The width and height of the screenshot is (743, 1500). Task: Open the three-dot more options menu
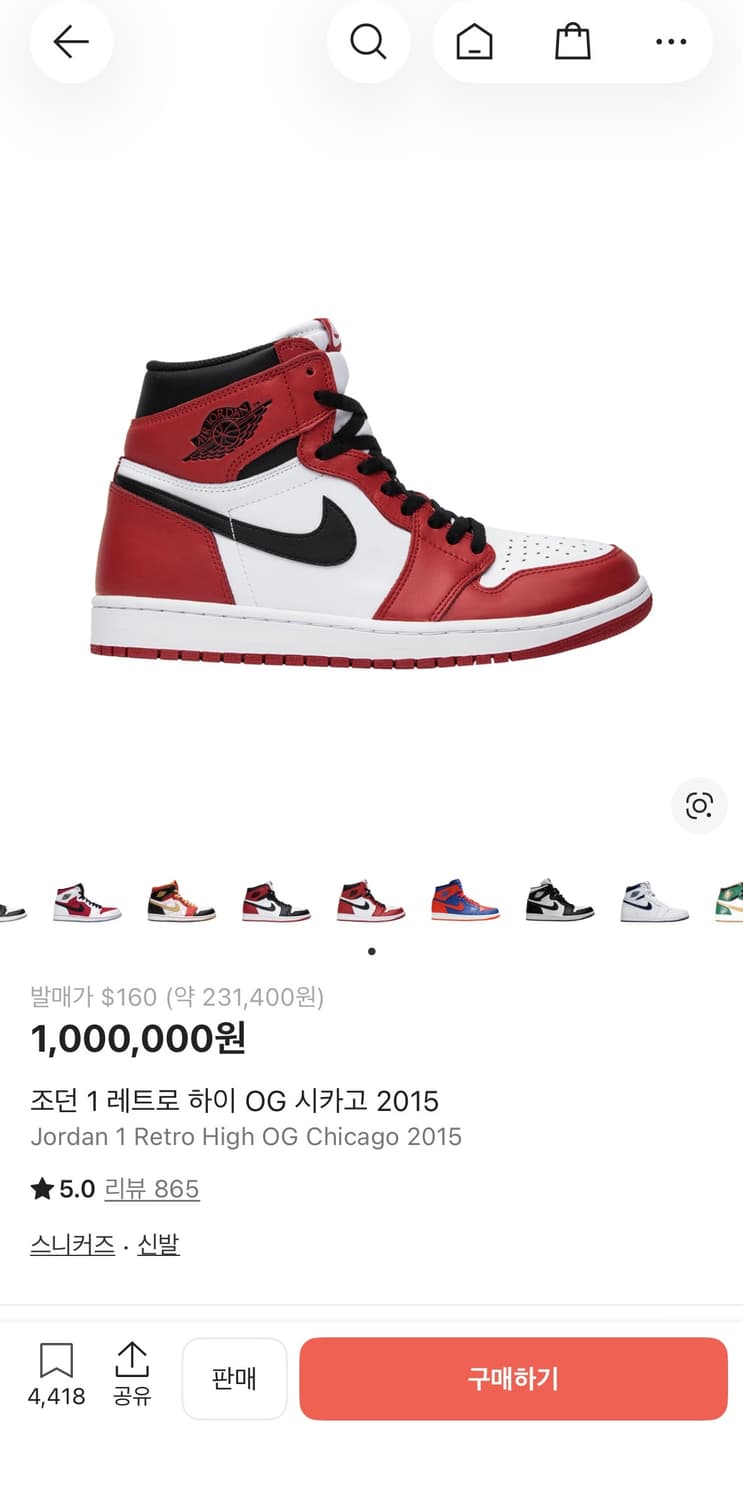tap(669, 42)
